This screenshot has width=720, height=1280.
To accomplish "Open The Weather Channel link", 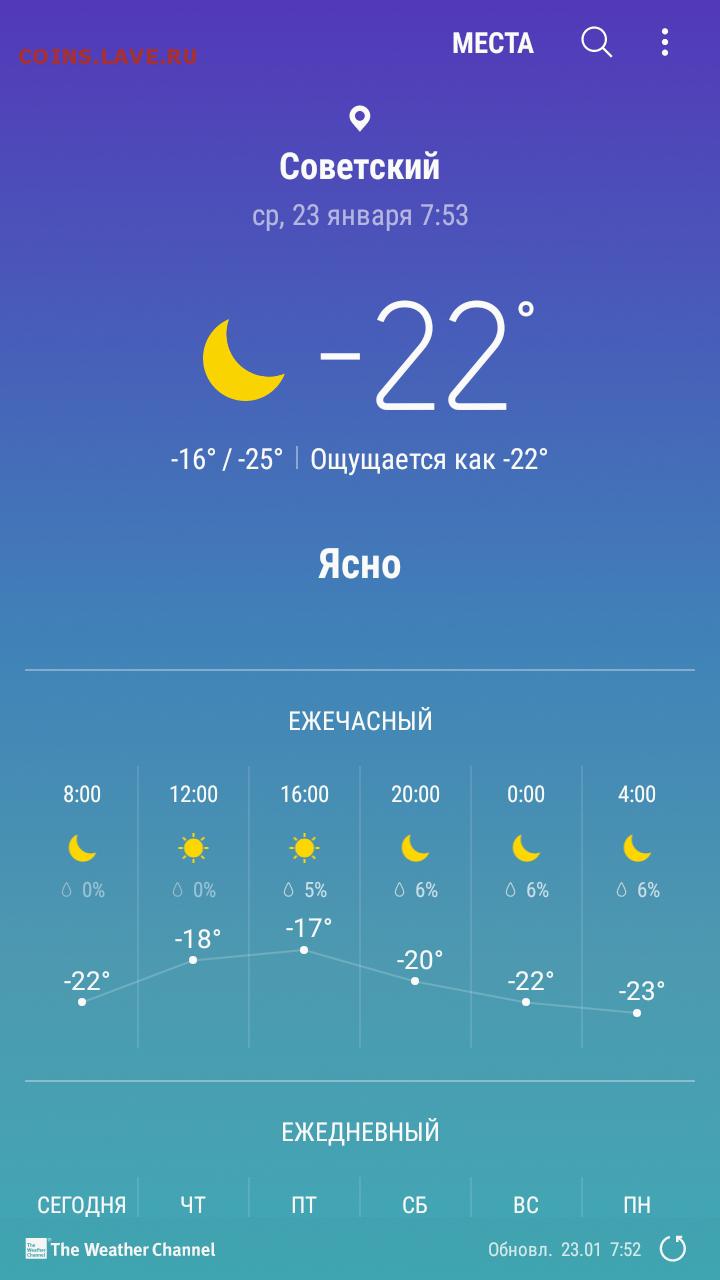I will tap(120, 1249).
